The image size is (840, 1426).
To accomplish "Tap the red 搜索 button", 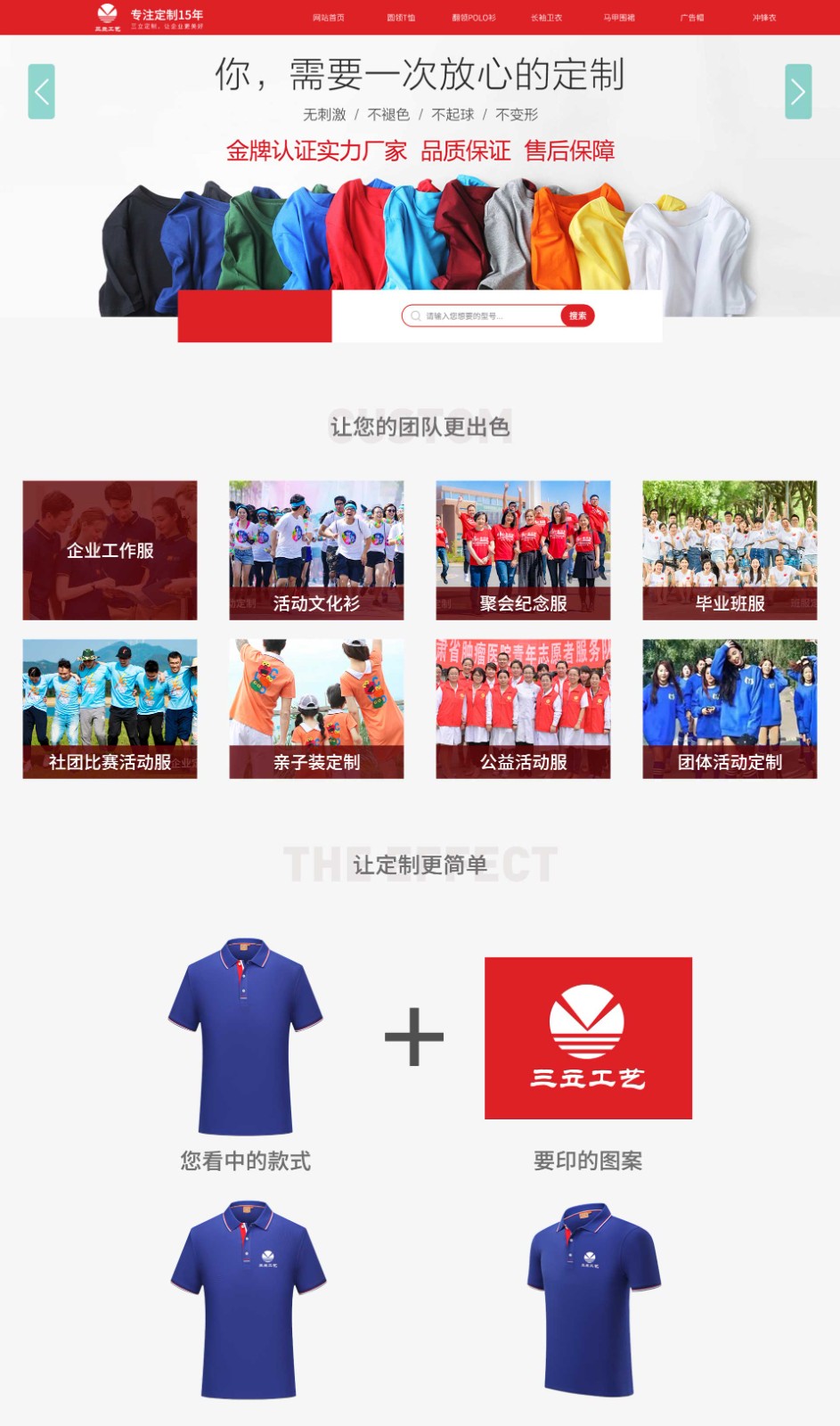I will 577,316.
